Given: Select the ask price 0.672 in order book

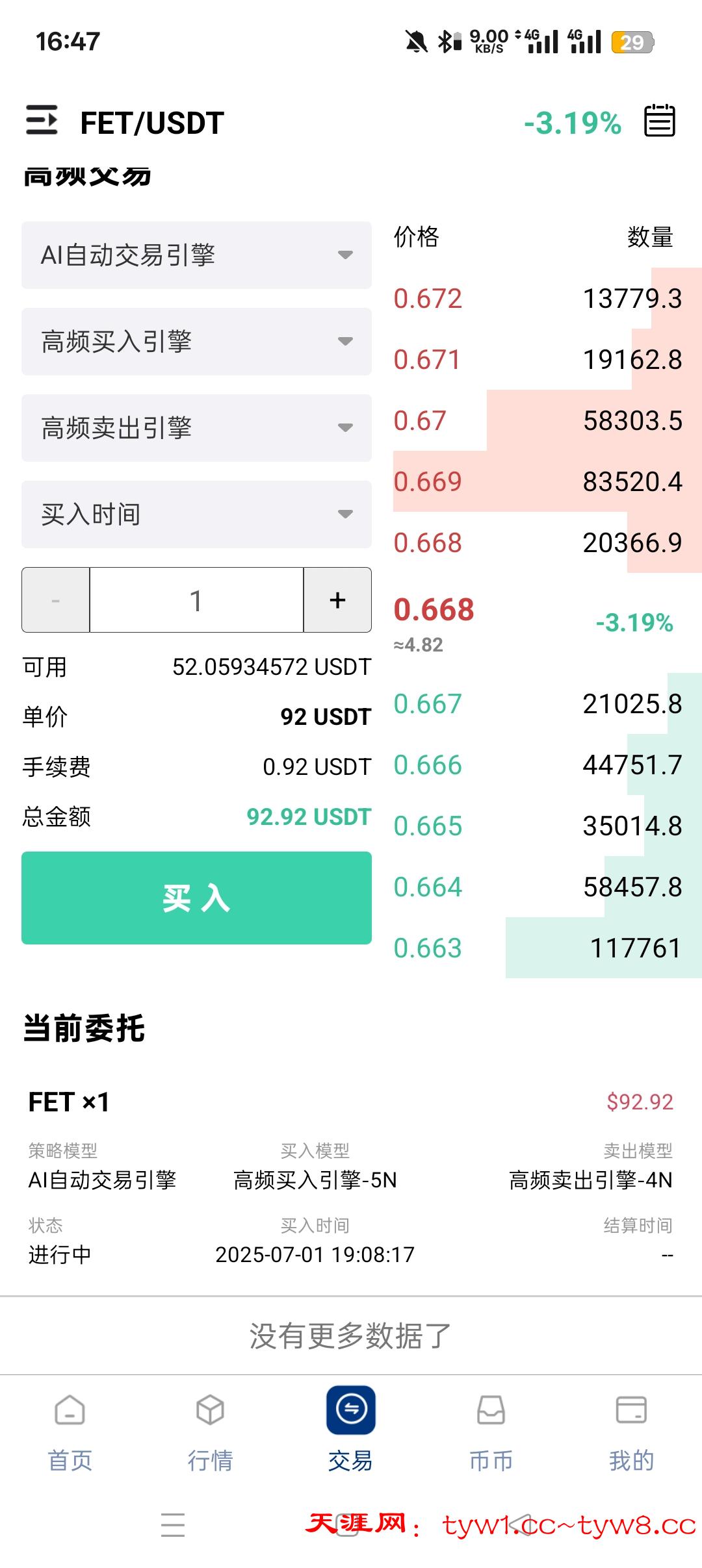Looking at the screenshot, I should pyautogui.click(x=428, y=298).
